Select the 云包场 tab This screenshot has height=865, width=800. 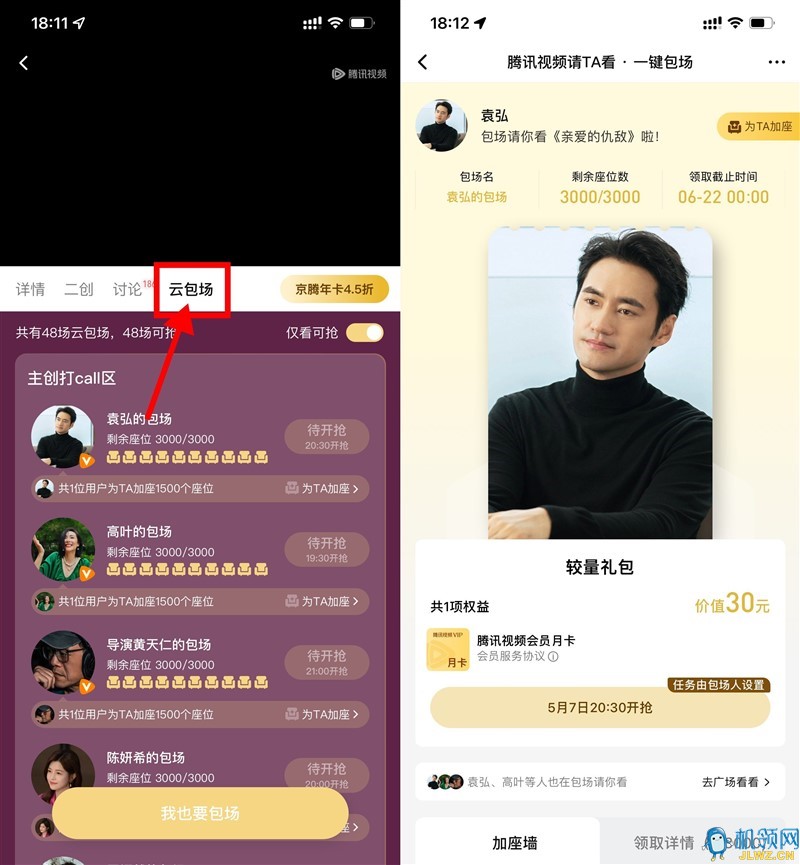tap(191, 289)
